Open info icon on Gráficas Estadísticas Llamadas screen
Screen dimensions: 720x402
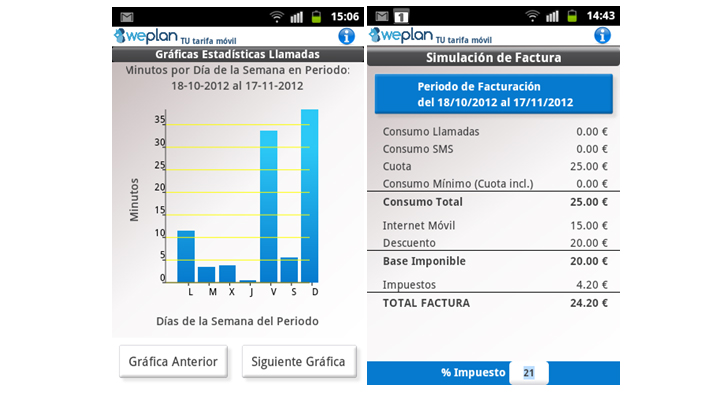click(346, 36)
